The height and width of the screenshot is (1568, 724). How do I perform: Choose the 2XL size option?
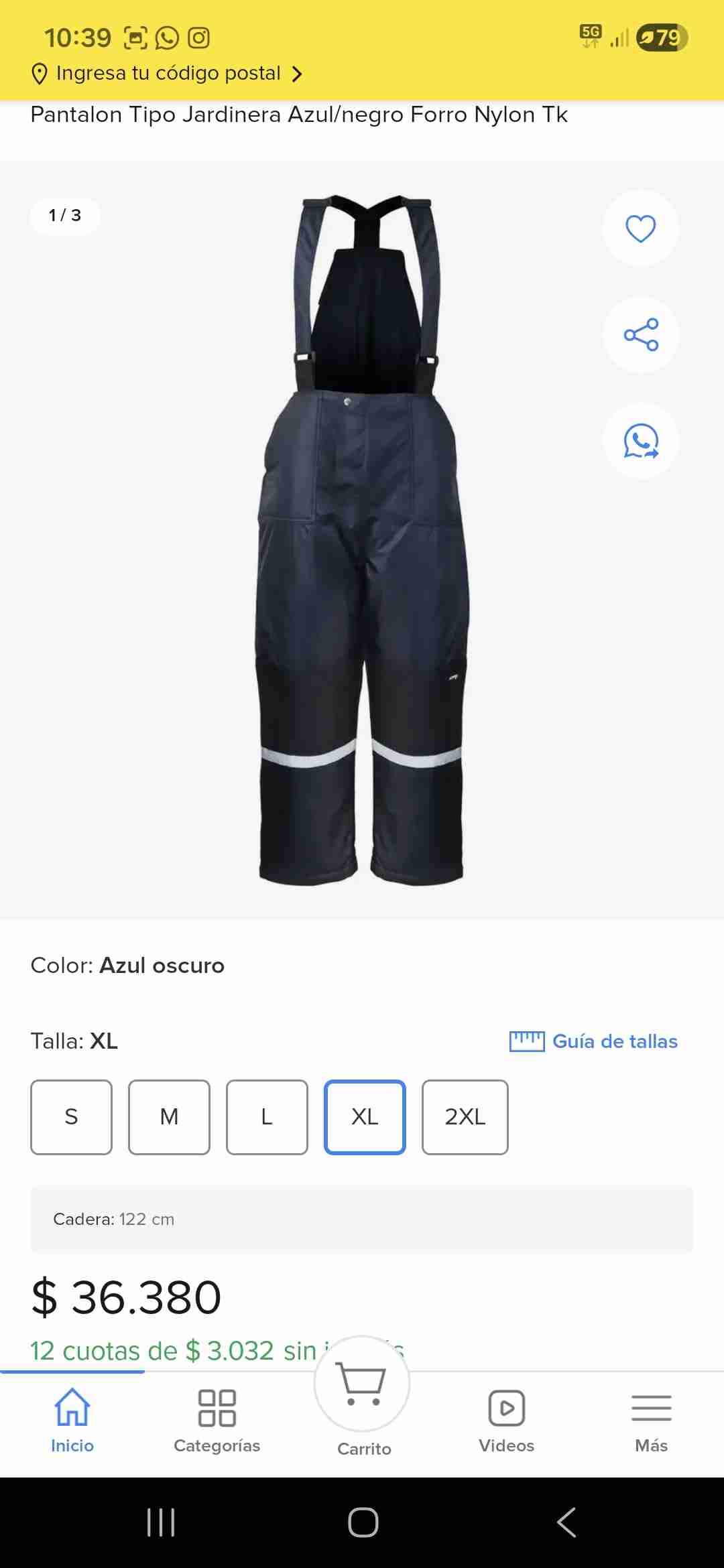pyautogui.click(x=465, y=1117)
